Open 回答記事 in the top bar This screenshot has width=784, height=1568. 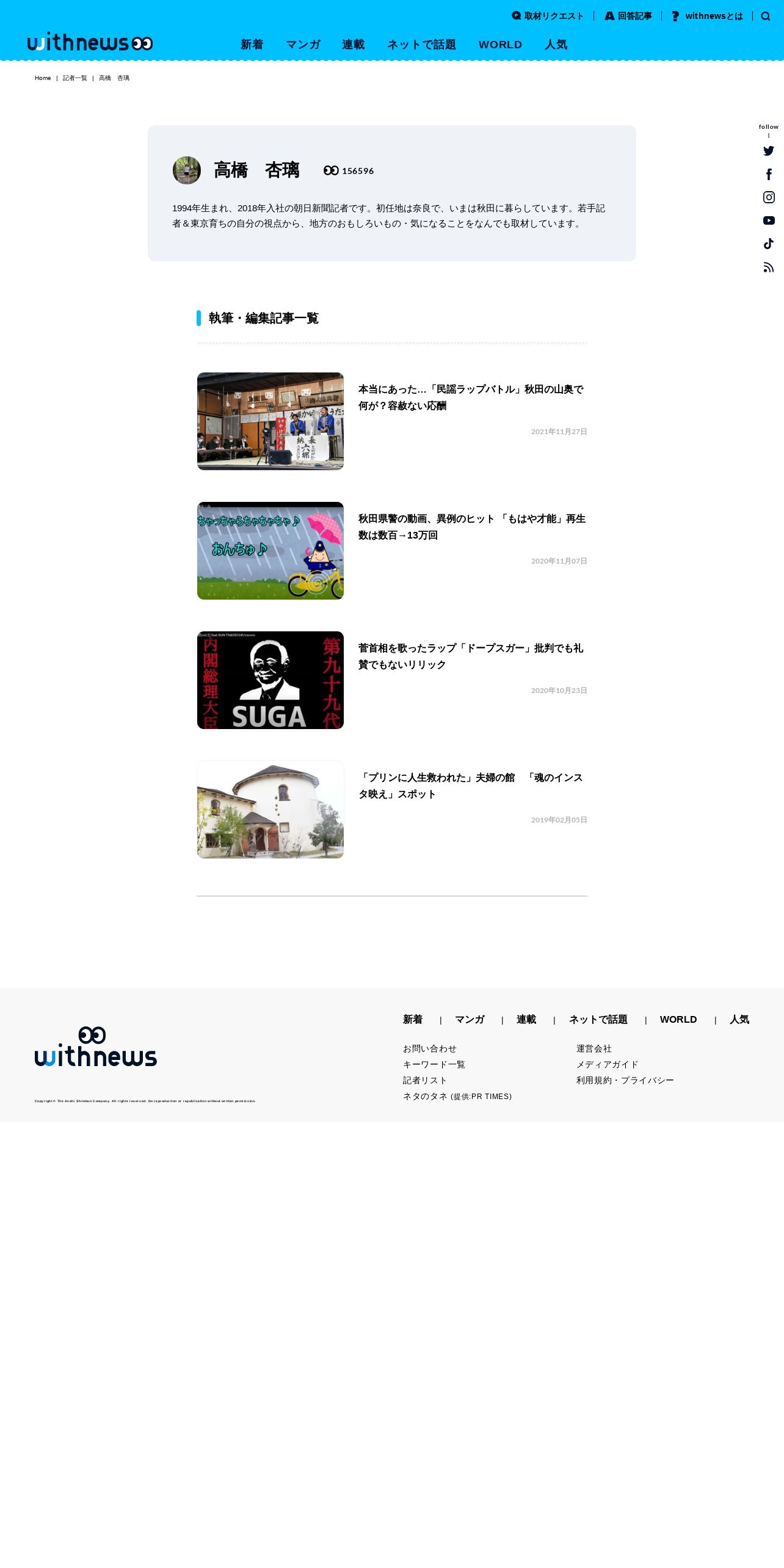(628, 16)
